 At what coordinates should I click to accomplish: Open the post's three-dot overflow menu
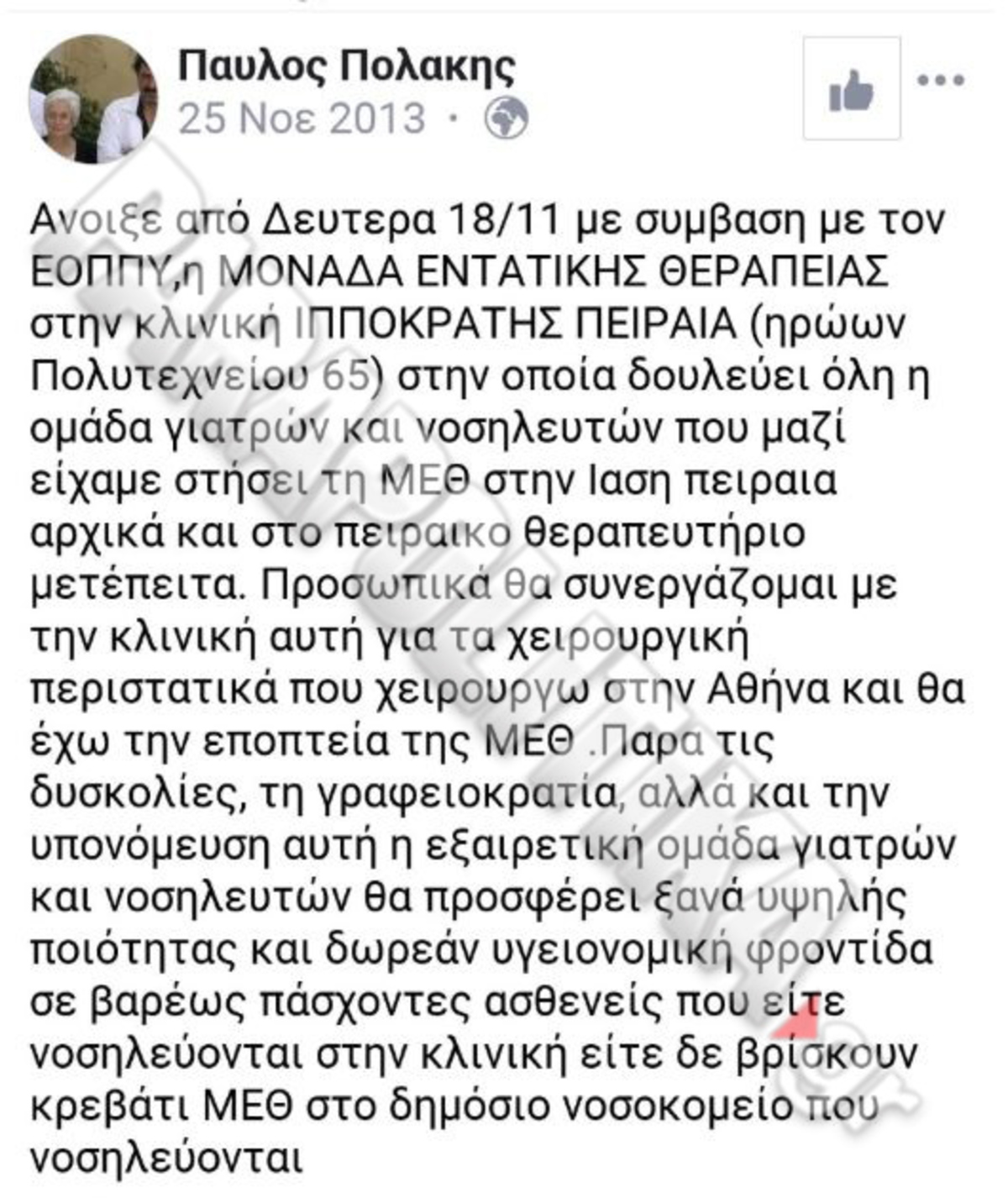tap(940, 81)
